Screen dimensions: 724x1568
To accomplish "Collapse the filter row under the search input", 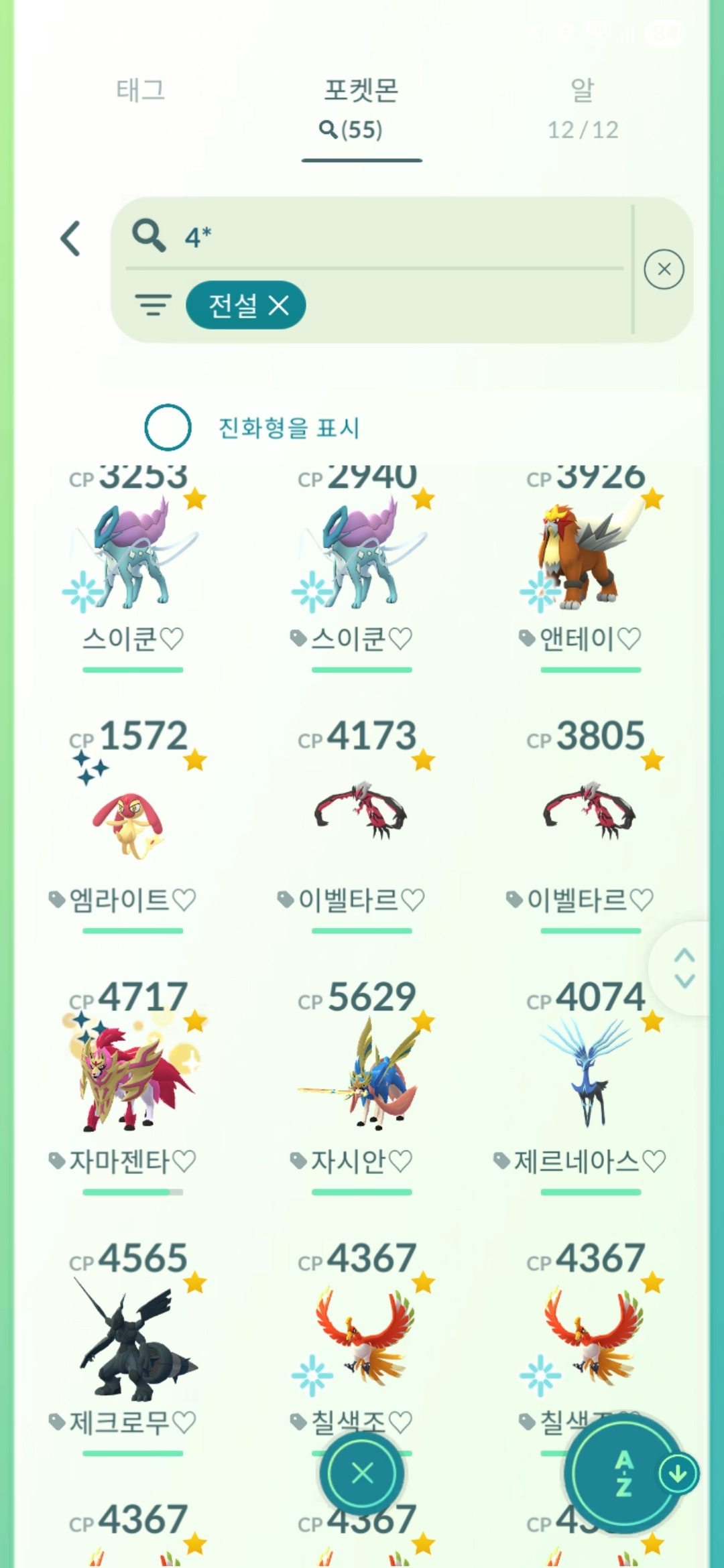I will tap(153, 305).
